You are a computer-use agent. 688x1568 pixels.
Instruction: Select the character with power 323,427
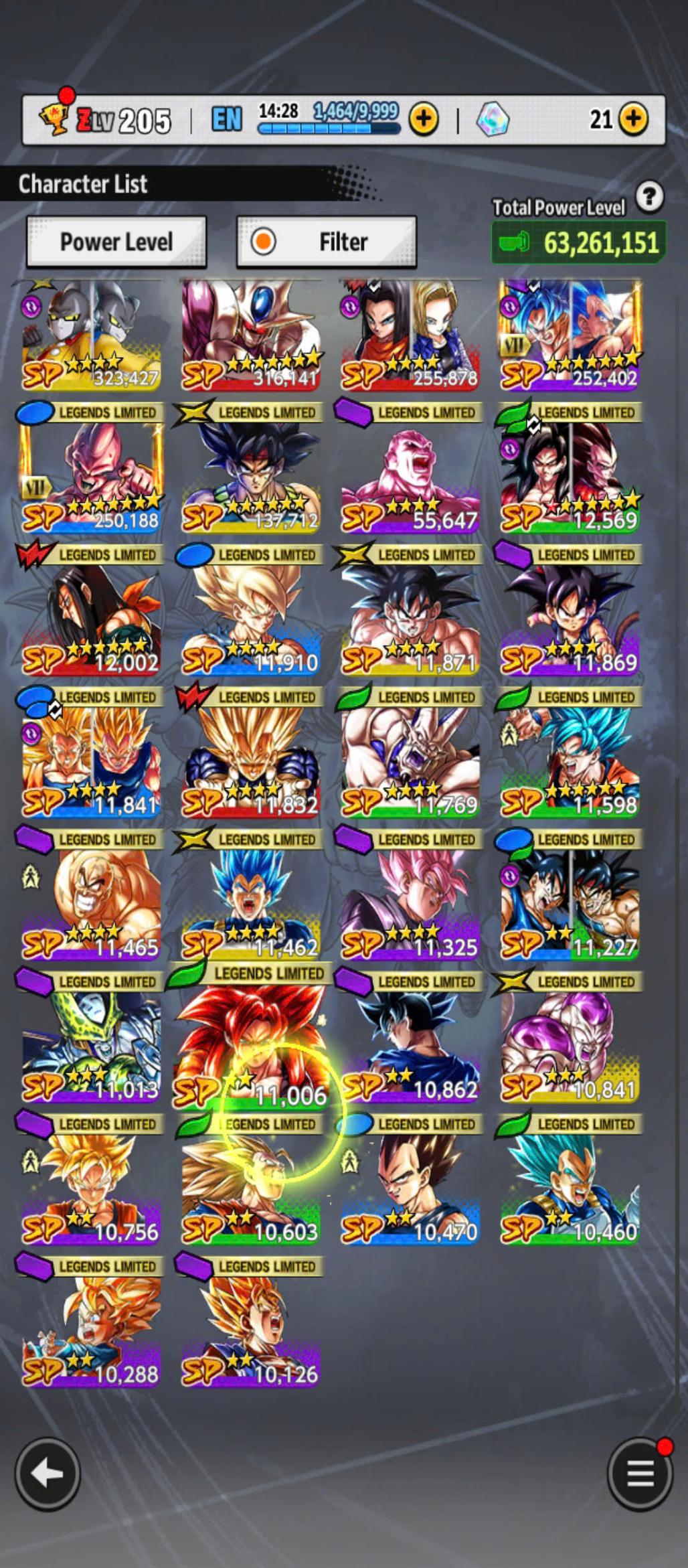coord(91,335)
